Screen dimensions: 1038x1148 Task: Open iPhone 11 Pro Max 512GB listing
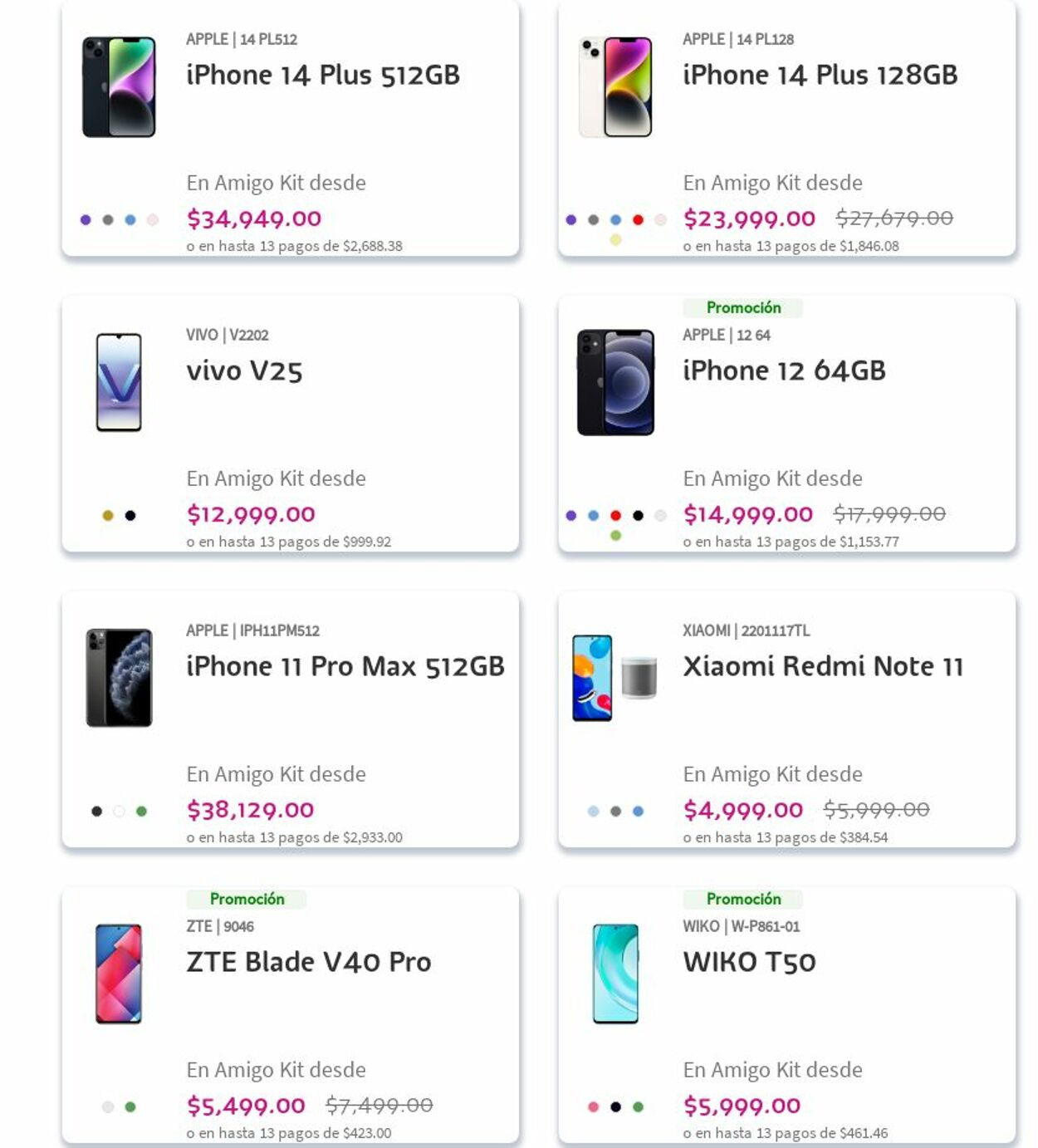pyautogui.click(x=345, y=667)
